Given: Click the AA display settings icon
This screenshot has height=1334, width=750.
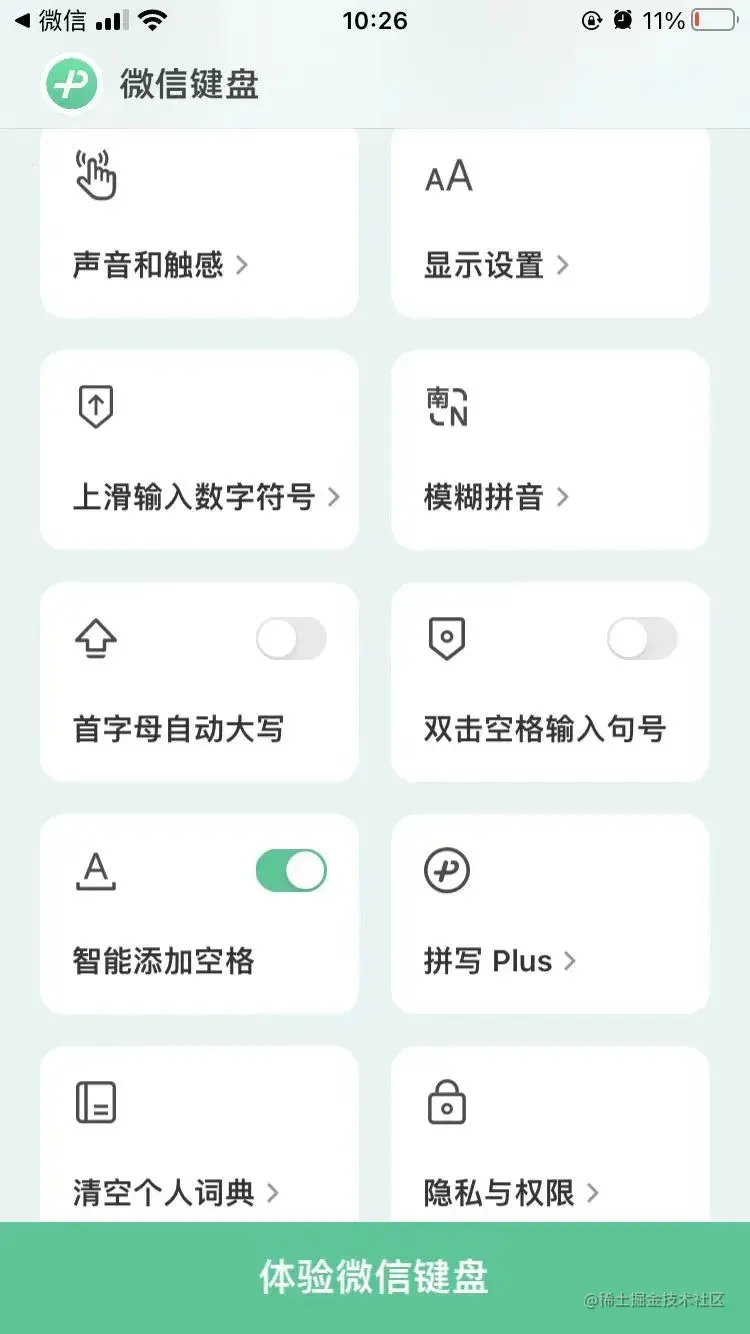Looking at the screenshot, I should coord(447,176).
